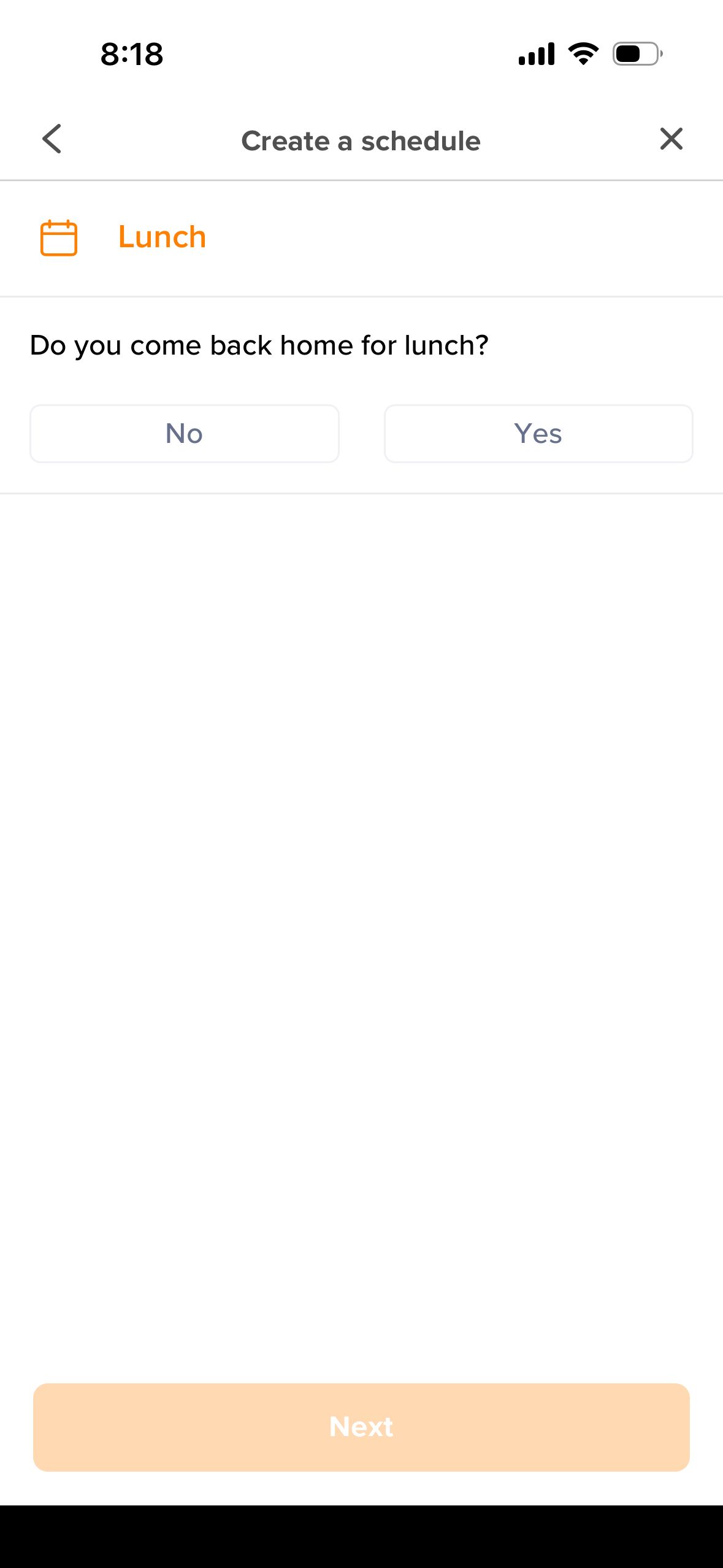This screenshot has height=1568, width=723.
Task: Tap the Create a schedule title
Action: coord(361,140)
